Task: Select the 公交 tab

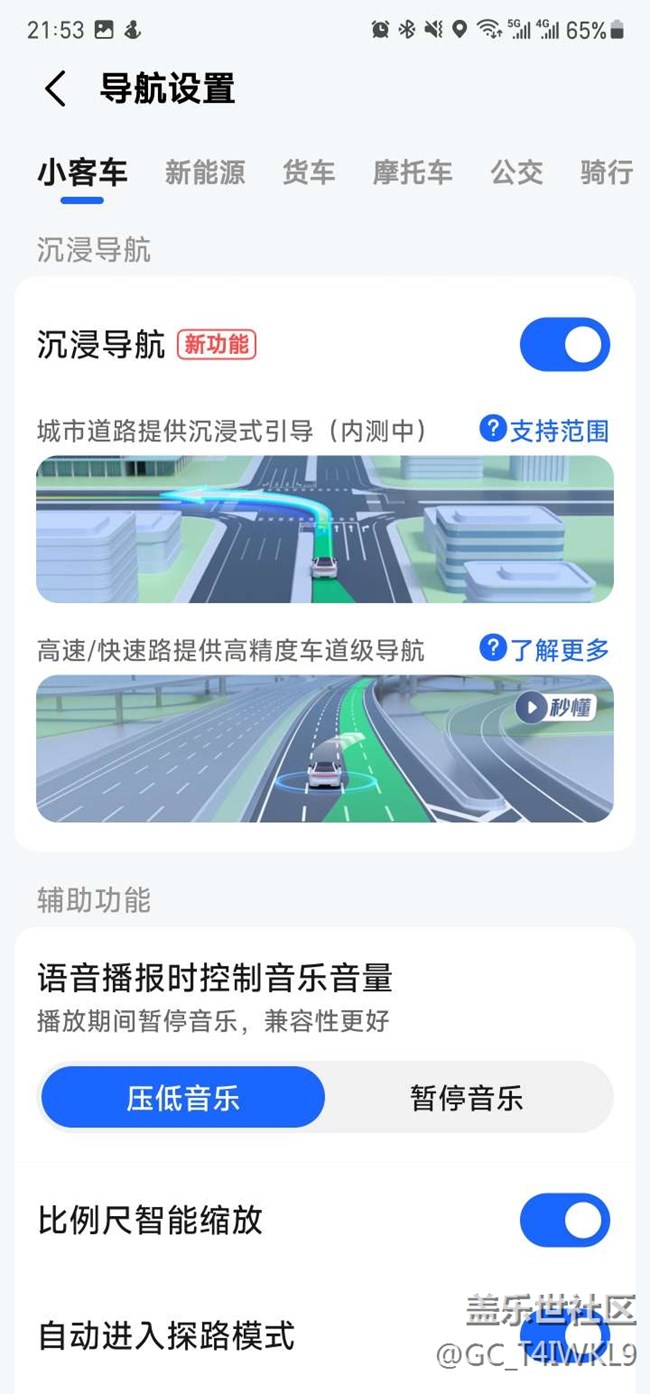Action: pyautogui.click(x=516, y=172)
